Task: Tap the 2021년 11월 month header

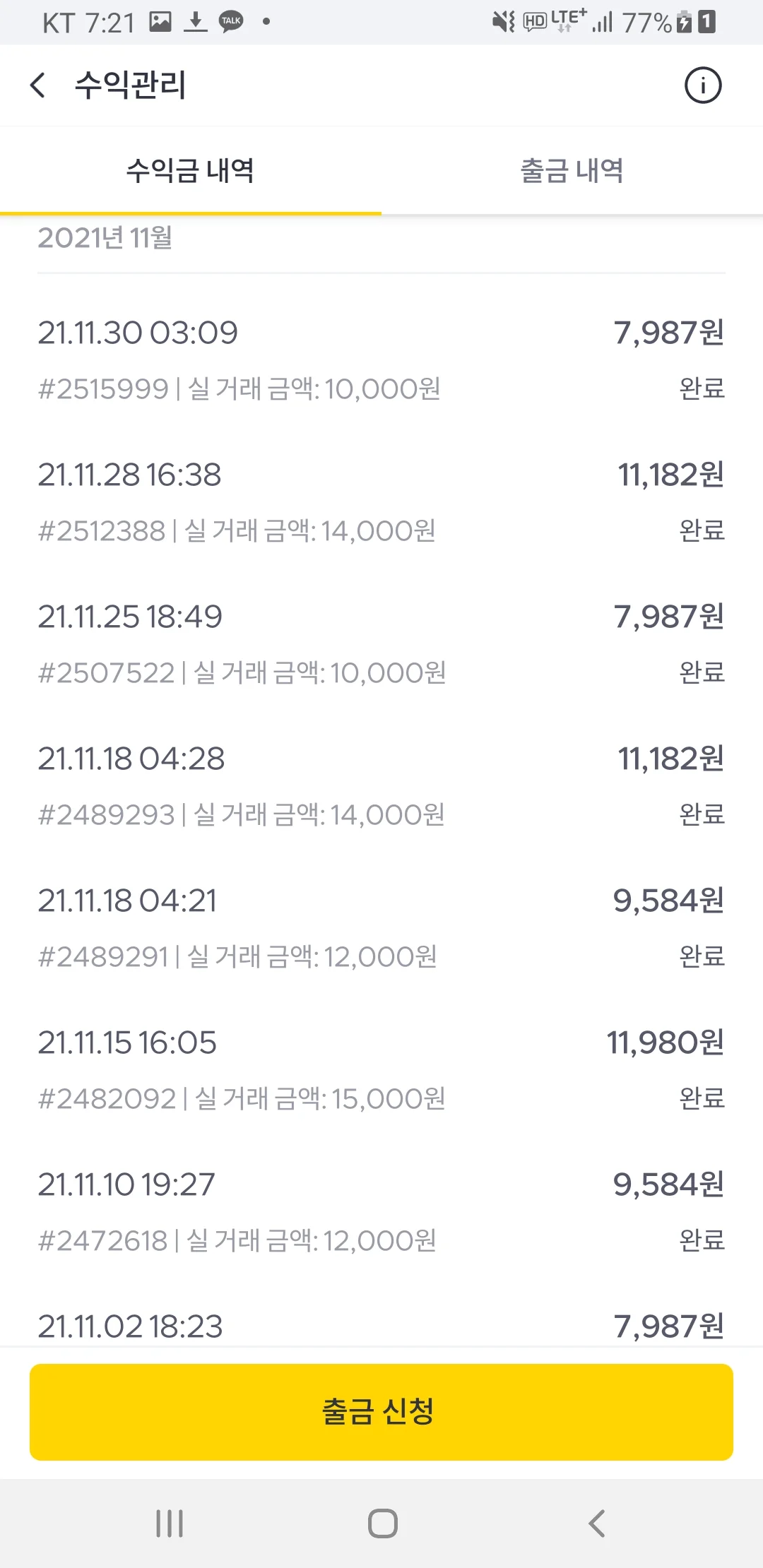Action: click(x=106, y=239)
